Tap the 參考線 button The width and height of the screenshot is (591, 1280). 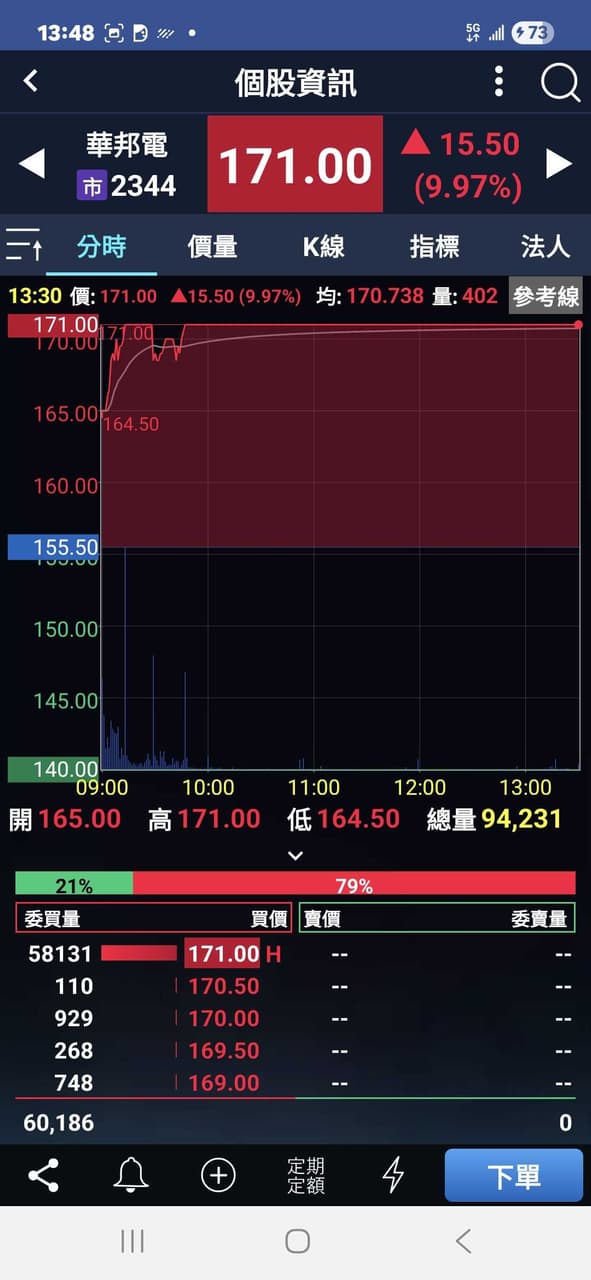pos(546,296)
